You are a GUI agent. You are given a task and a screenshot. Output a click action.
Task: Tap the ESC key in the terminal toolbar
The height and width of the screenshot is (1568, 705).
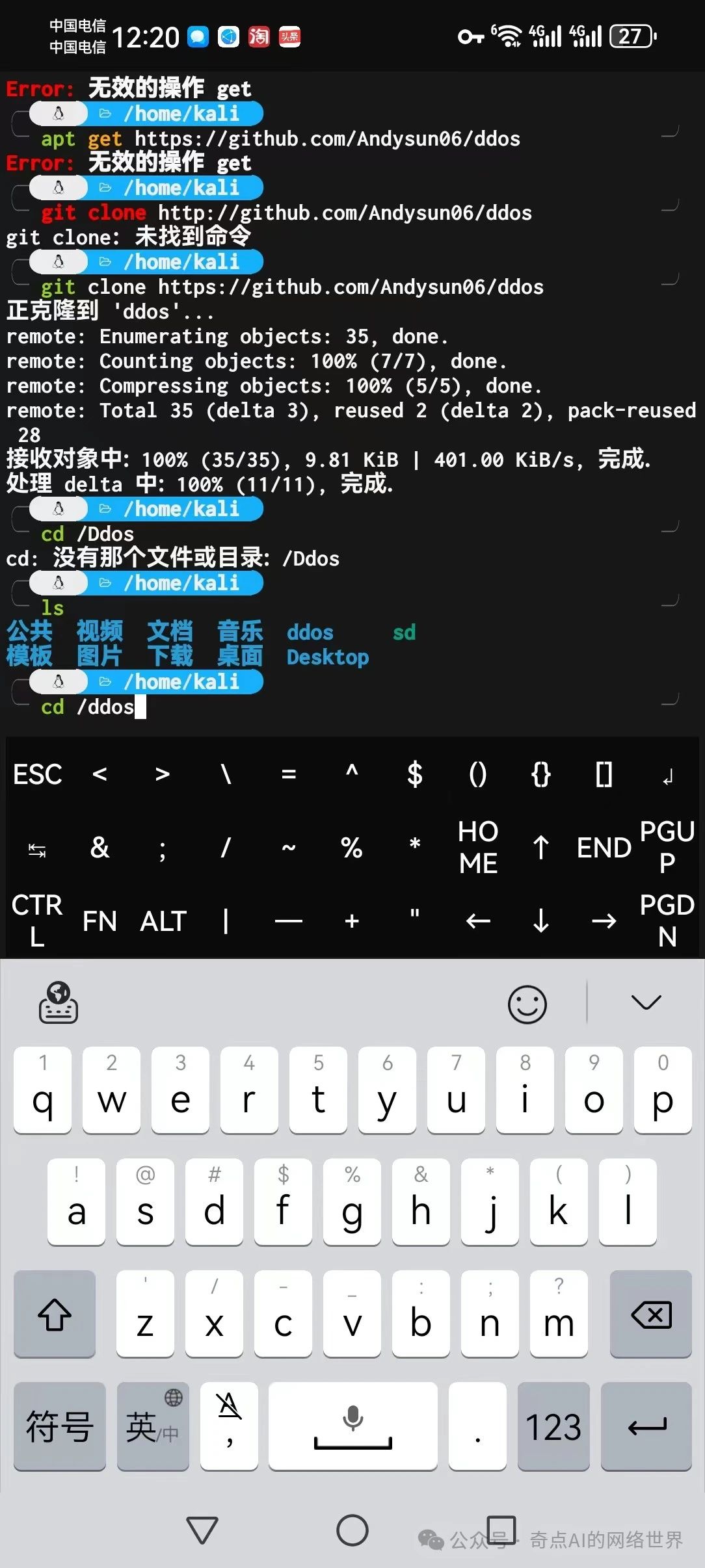37,774
